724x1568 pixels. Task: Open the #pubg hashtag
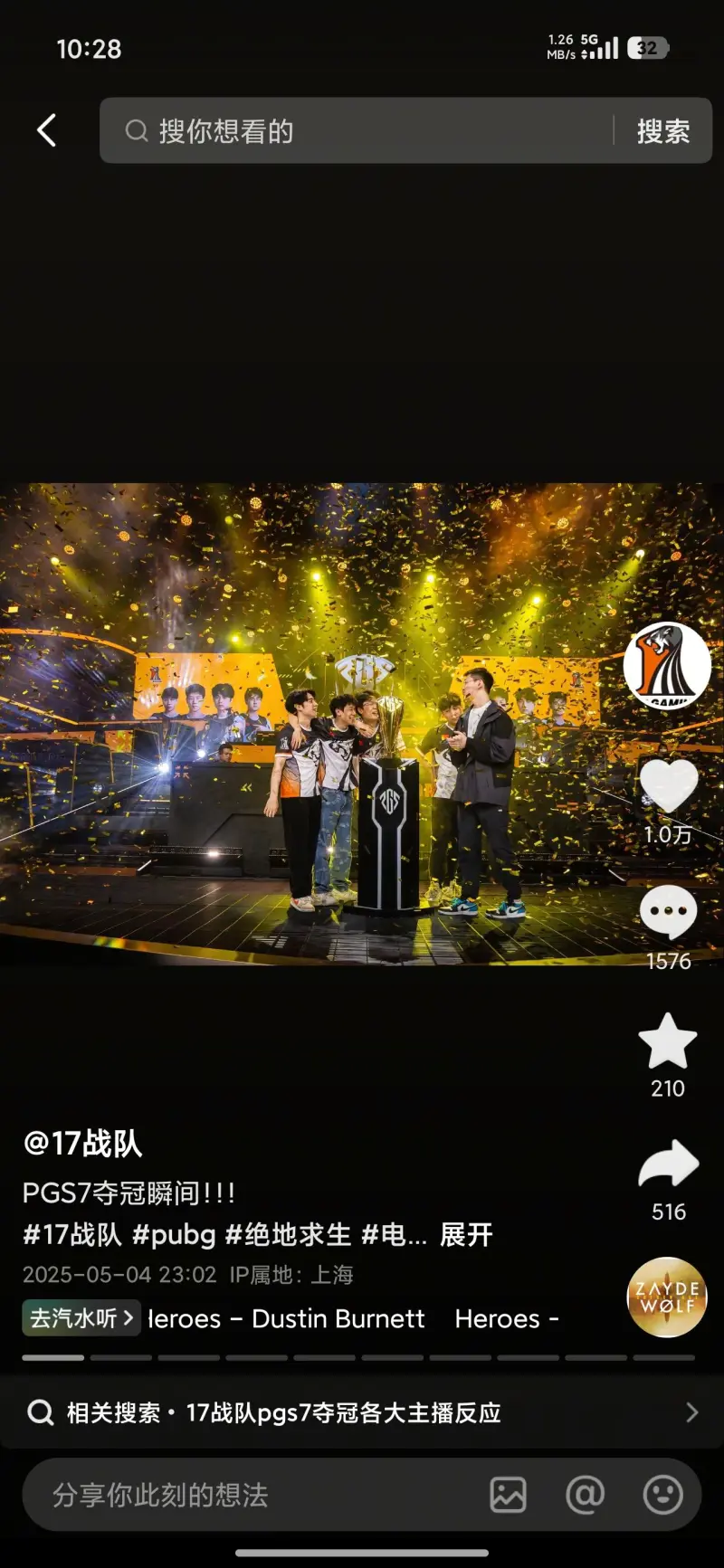tap(174, 1234)
